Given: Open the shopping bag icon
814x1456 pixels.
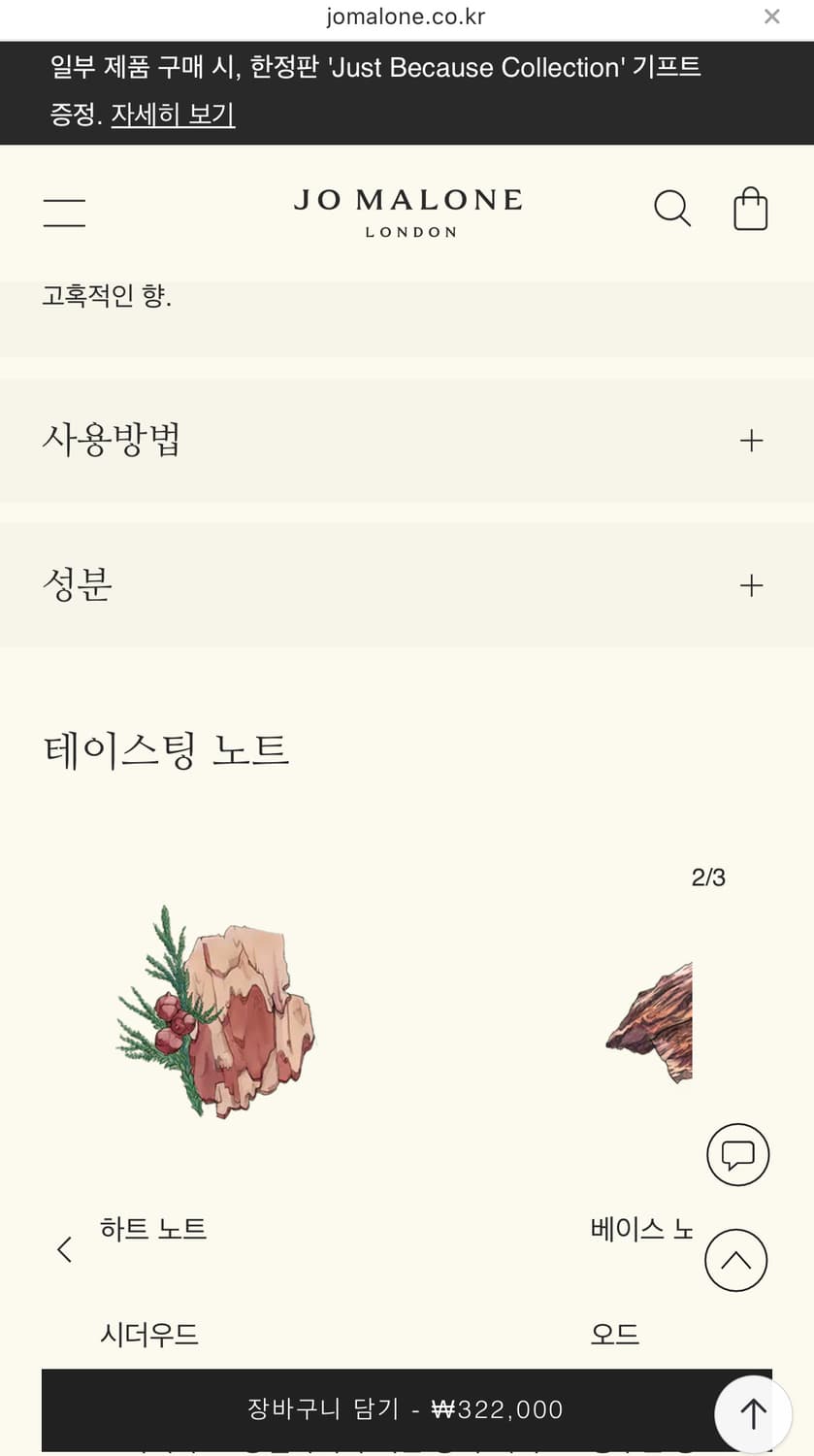Looking at the screenshot, I should point(751,207).
